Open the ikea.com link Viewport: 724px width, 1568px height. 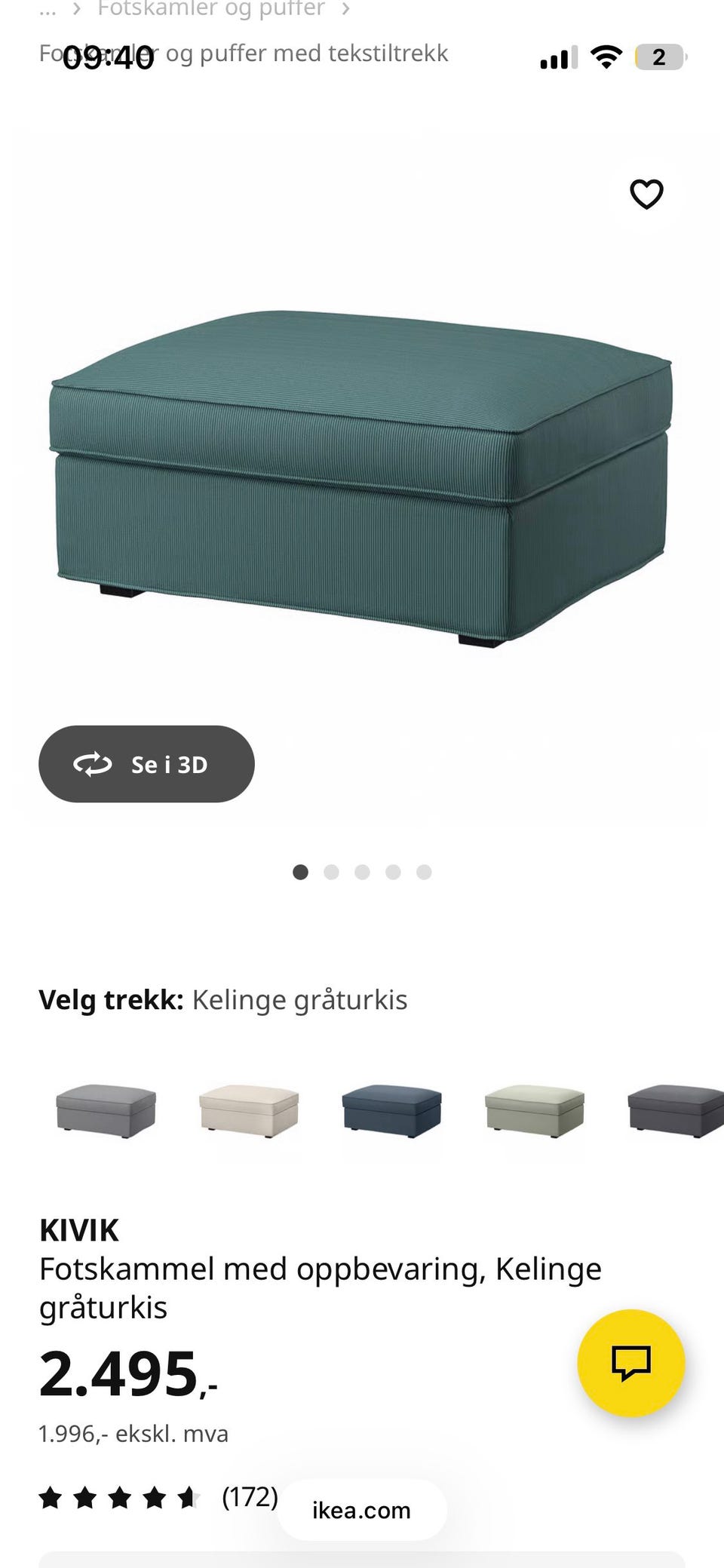(x=360, y=1510)
